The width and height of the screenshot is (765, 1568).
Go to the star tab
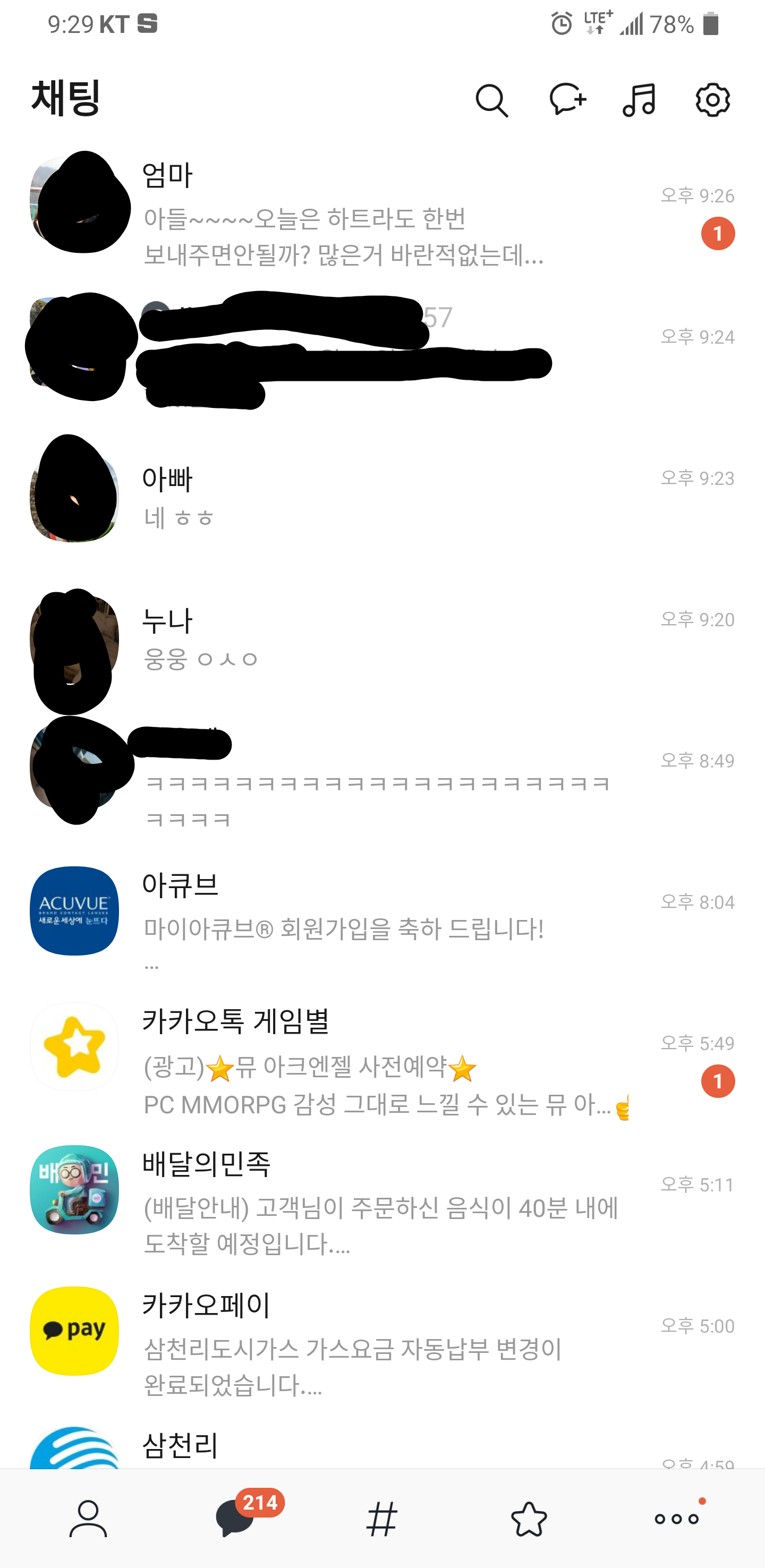tap(529, 1518)
